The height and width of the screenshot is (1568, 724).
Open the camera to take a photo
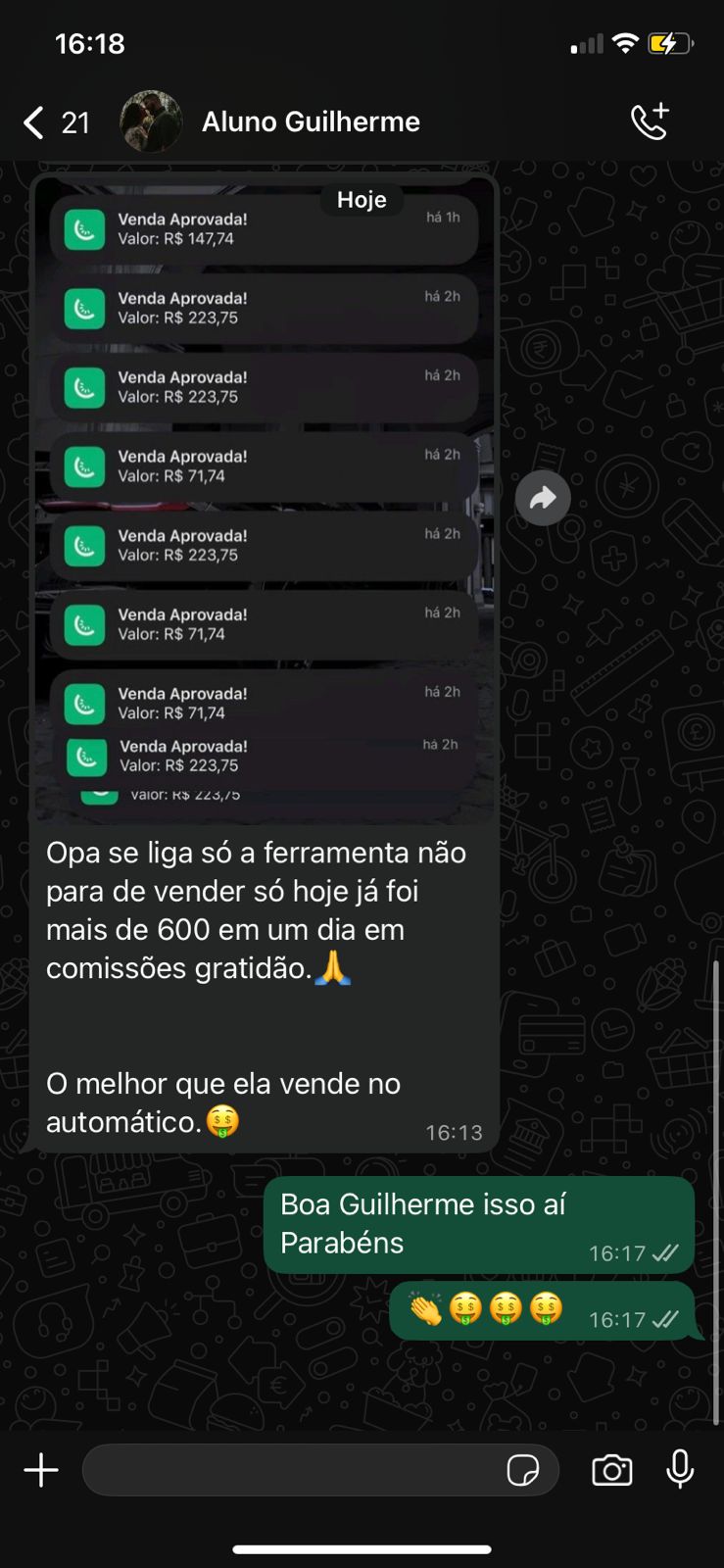pyautogui.click(x=612, y=1469)
